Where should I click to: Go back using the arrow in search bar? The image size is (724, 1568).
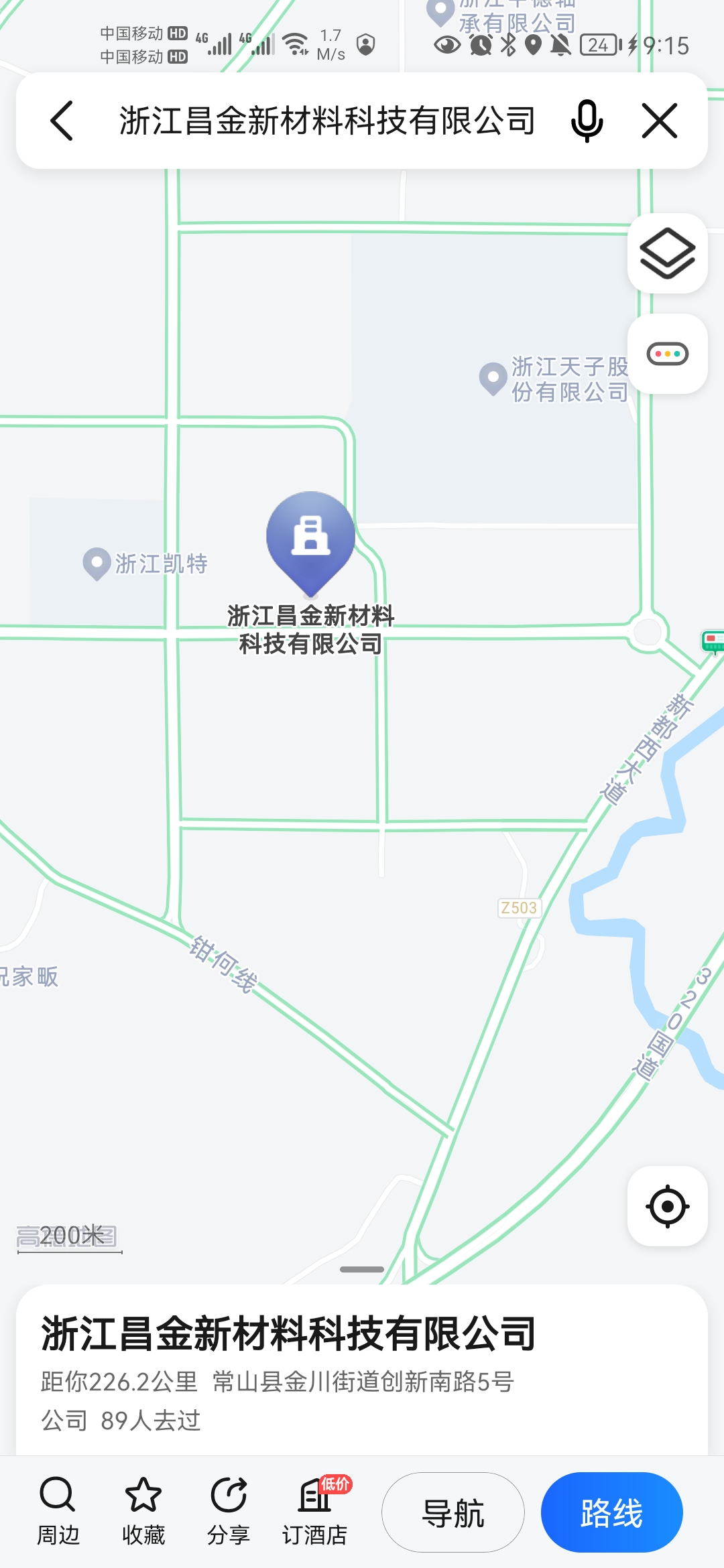tap(62, 121)
